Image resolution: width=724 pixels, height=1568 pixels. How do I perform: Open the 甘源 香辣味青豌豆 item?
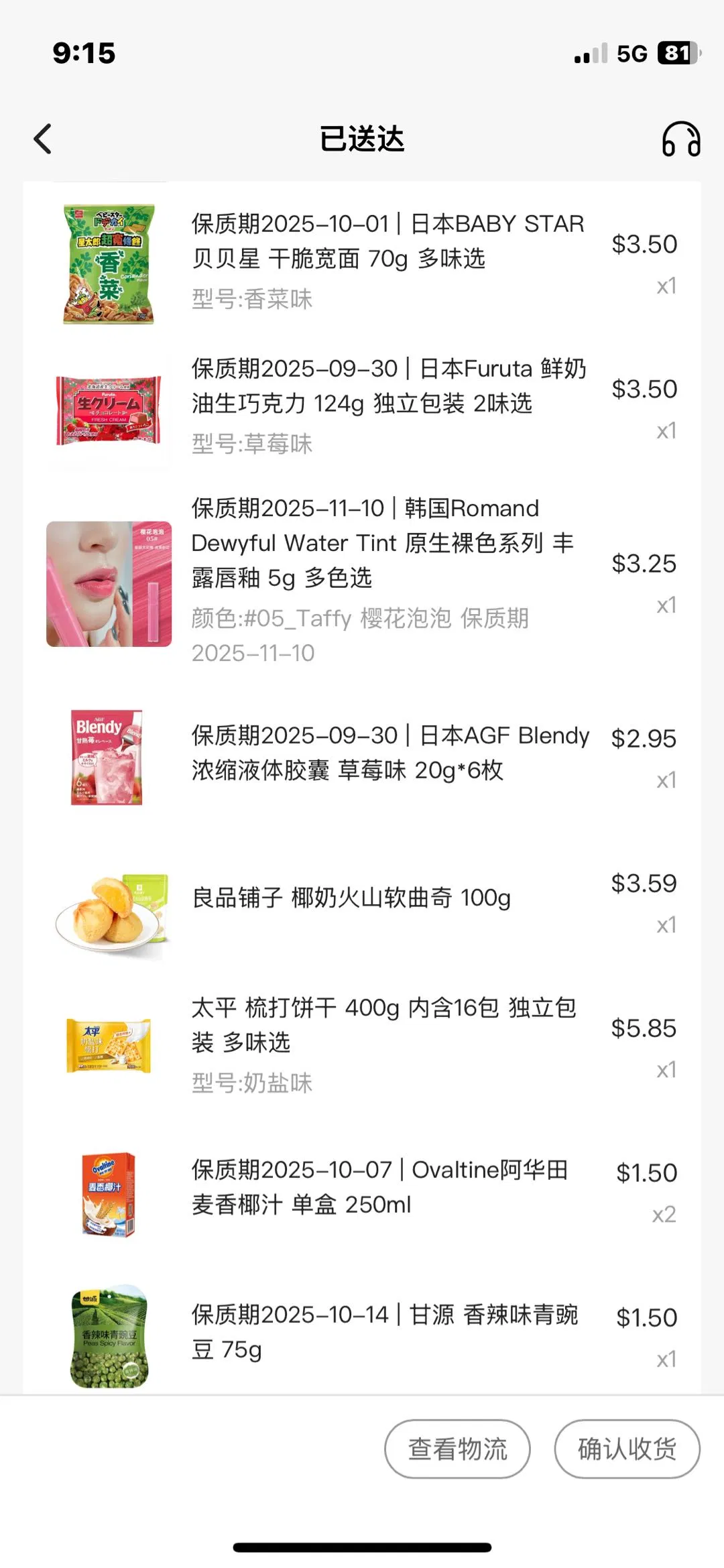[x=384, y=1332]
